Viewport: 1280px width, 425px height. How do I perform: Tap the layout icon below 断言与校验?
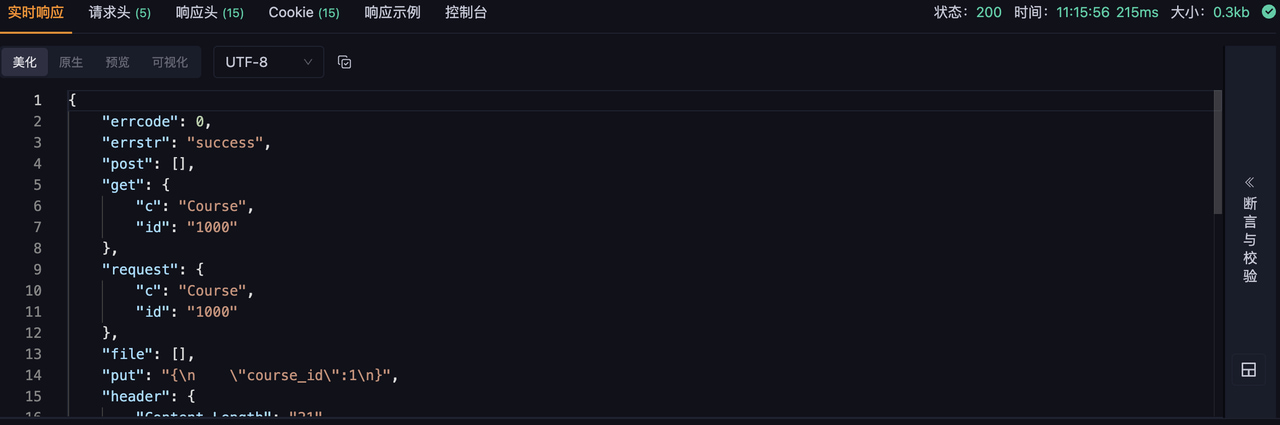[1248, 370]
